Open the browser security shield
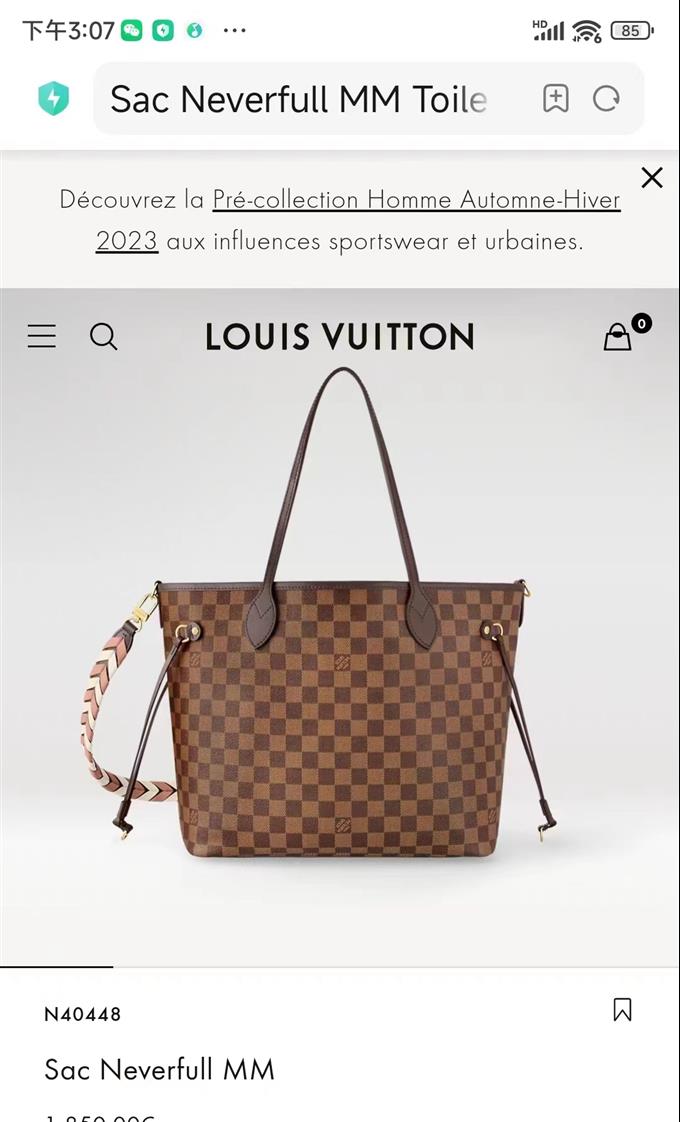 (53, 98)
